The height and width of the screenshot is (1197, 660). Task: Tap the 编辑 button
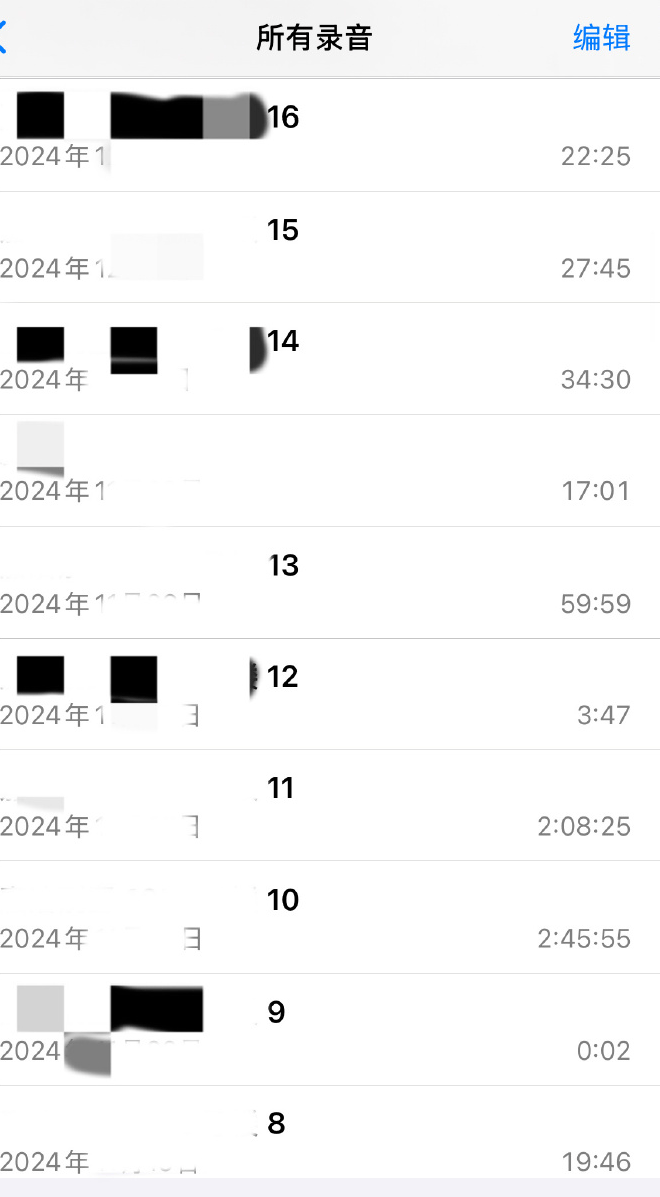tap(601, 38)
